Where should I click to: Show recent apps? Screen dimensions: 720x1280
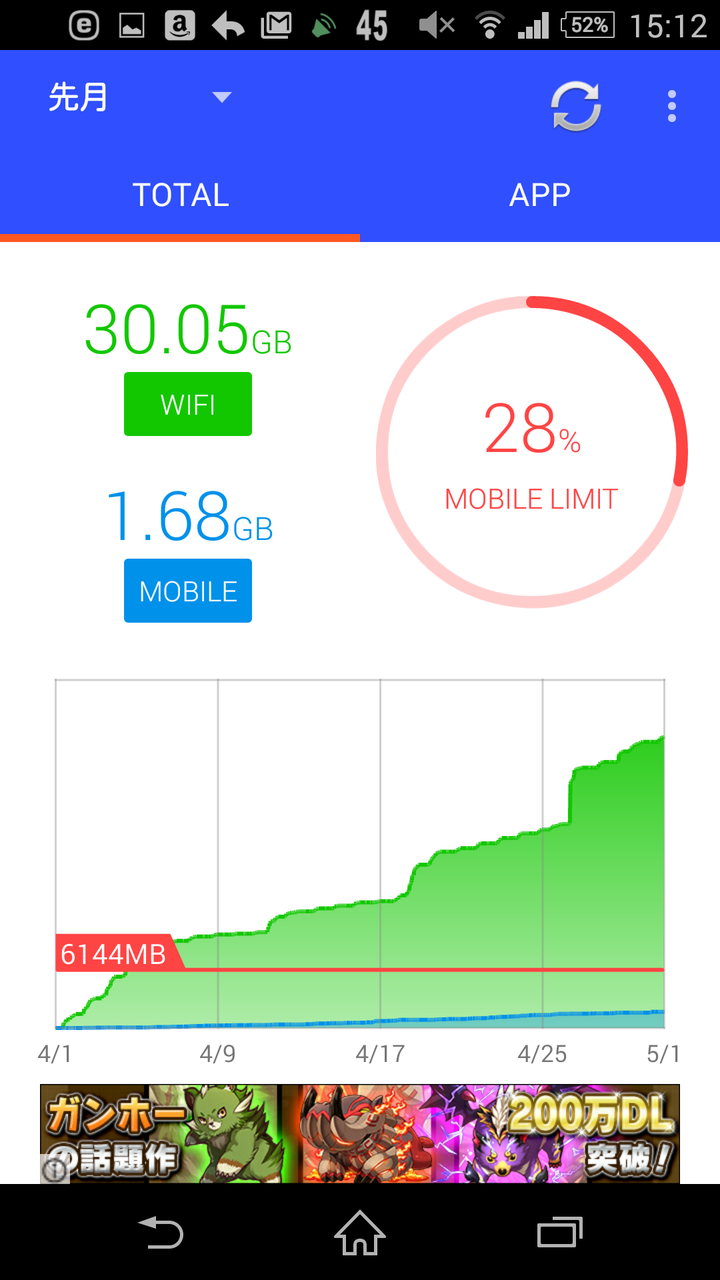click(560, 1233)
